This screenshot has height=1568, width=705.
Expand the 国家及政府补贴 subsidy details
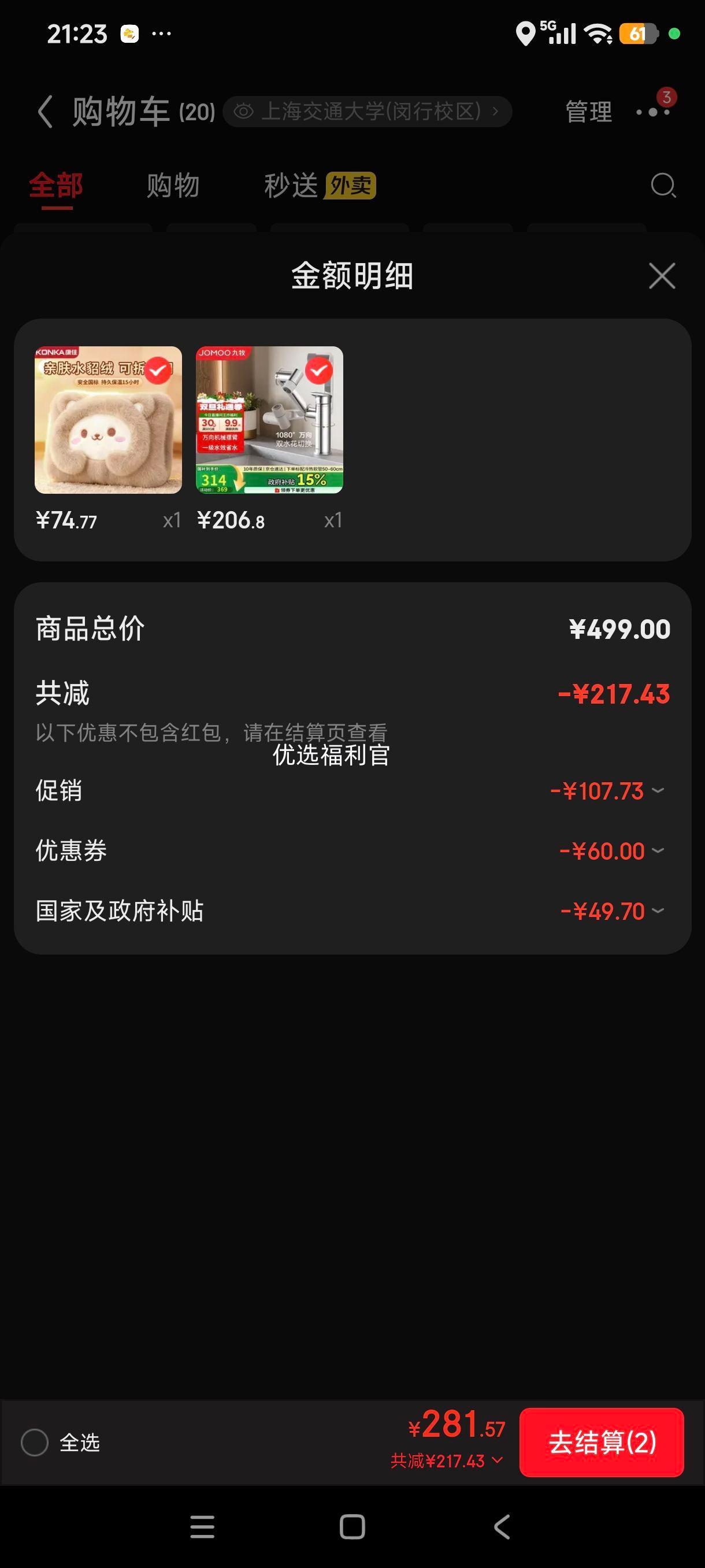click(658, 911)
